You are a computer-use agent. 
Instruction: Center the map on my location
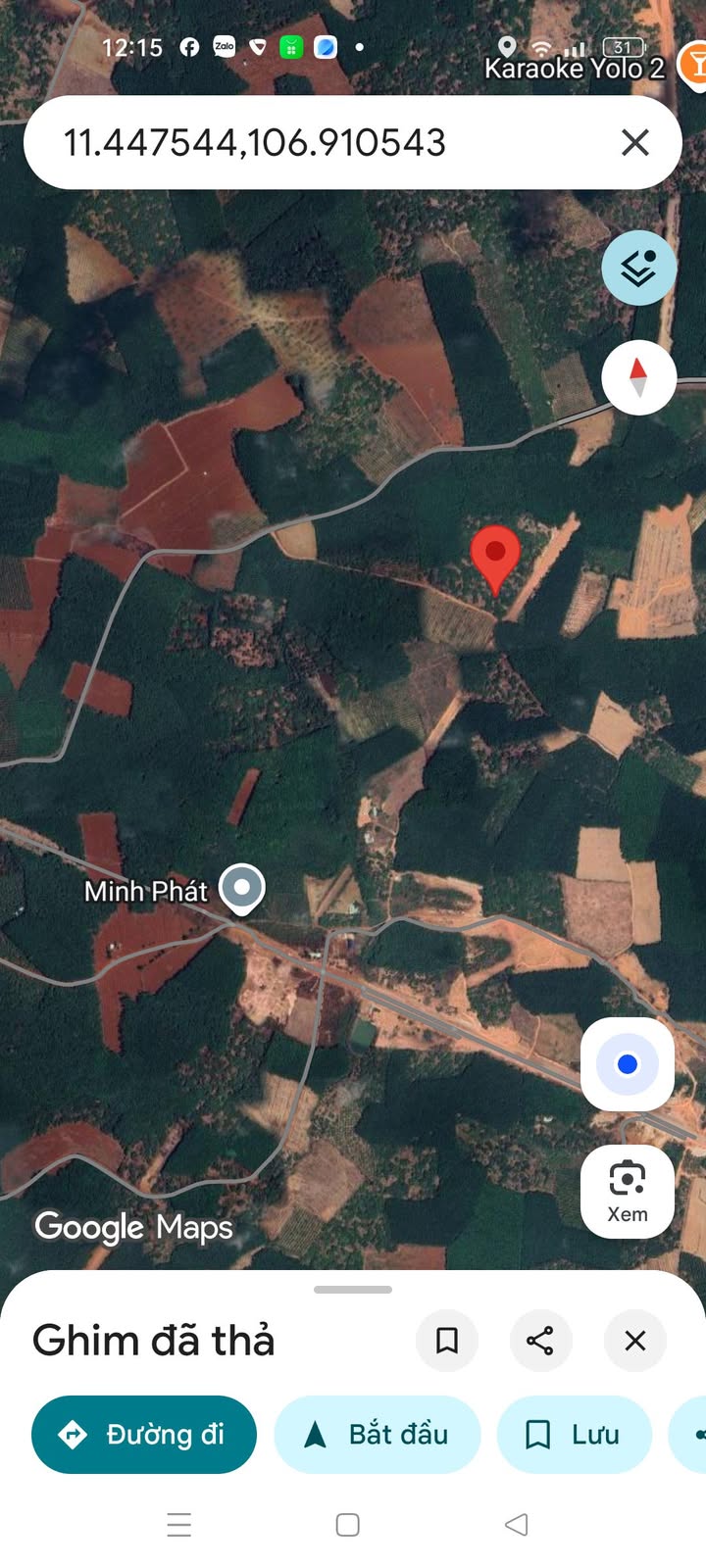pyautogui.click(x=628, y=1064)
